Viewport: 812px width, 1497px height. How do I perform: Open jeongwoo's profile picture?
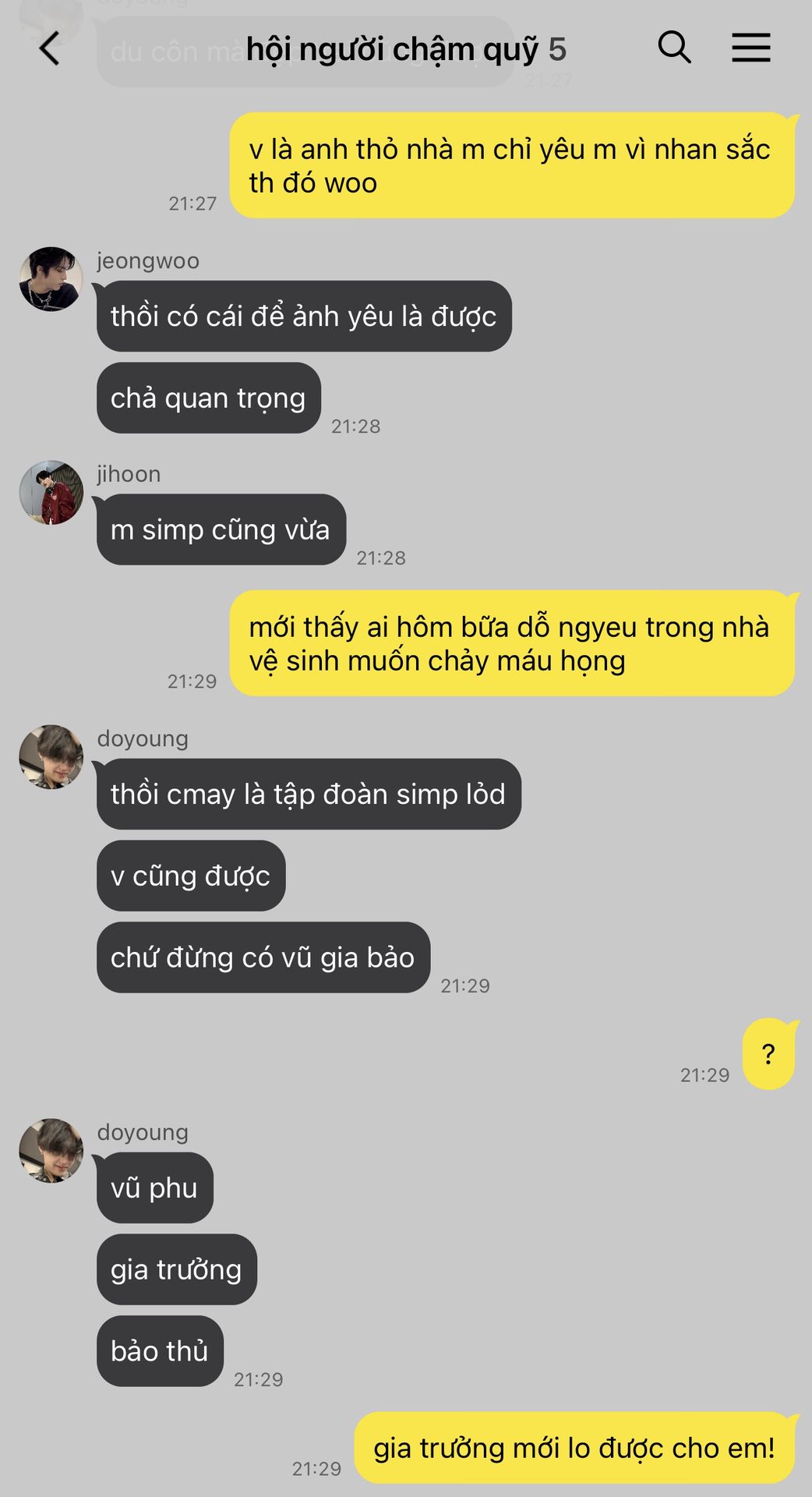point(51,279)
